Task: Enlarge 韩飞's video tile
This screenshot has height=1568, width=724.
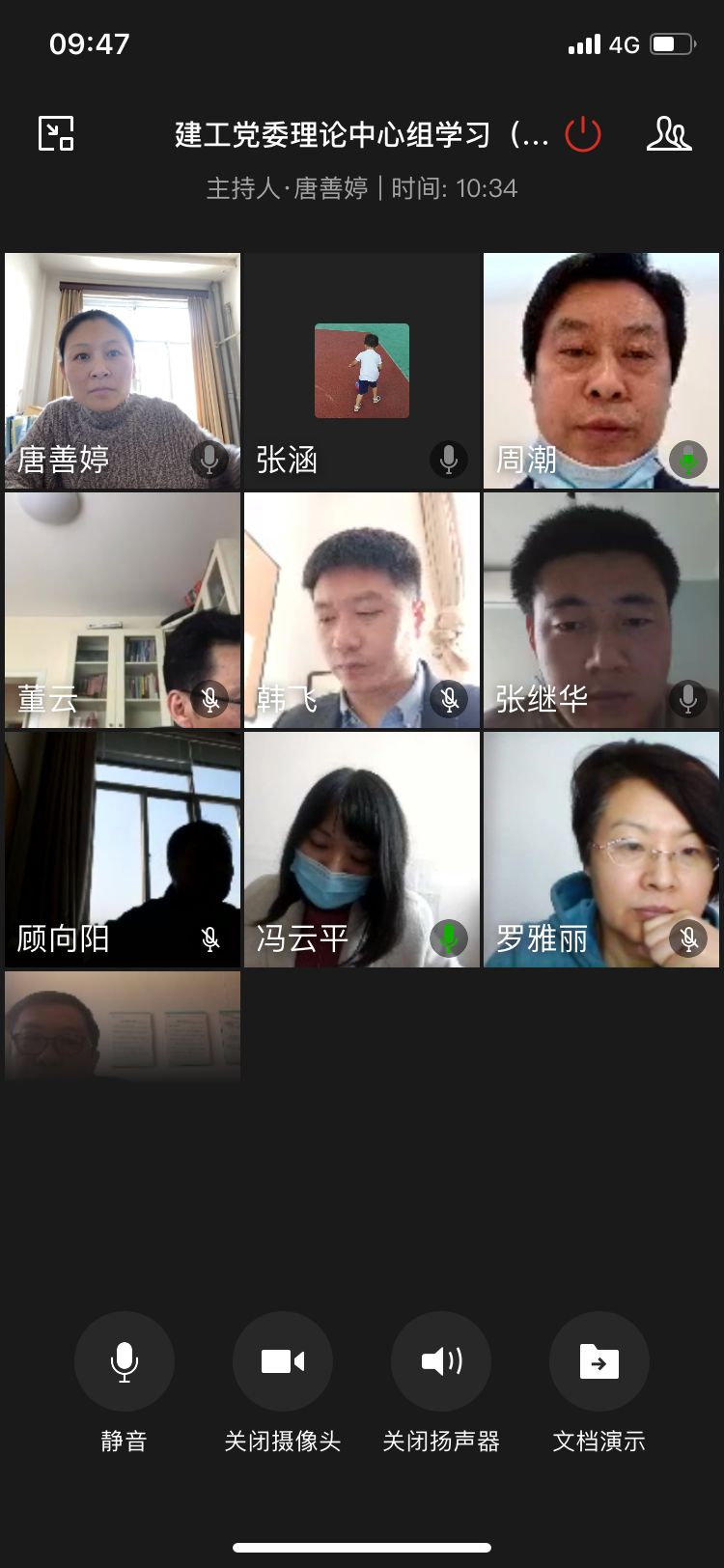Action: [362, 610]
